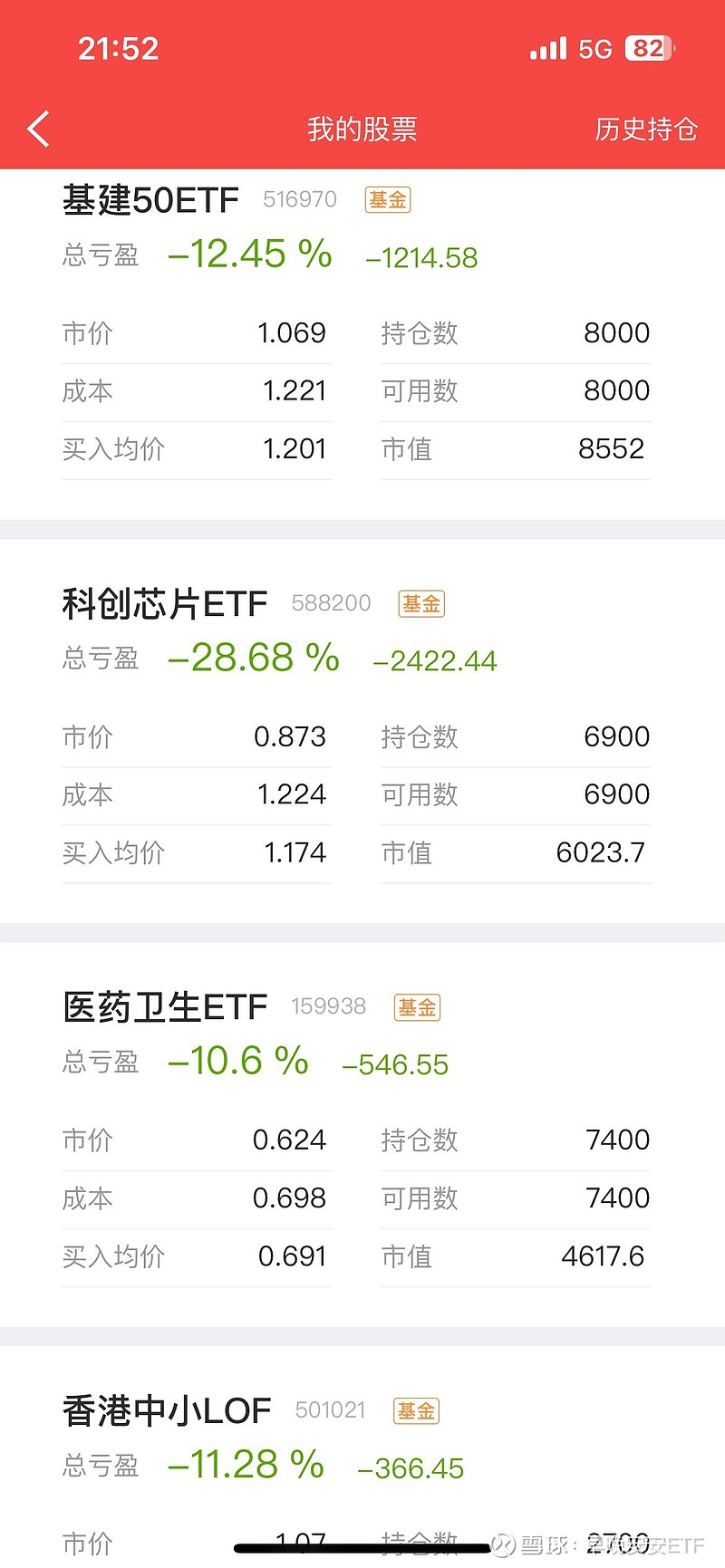Tap the 5G network indicator

[x=597, y=48]
